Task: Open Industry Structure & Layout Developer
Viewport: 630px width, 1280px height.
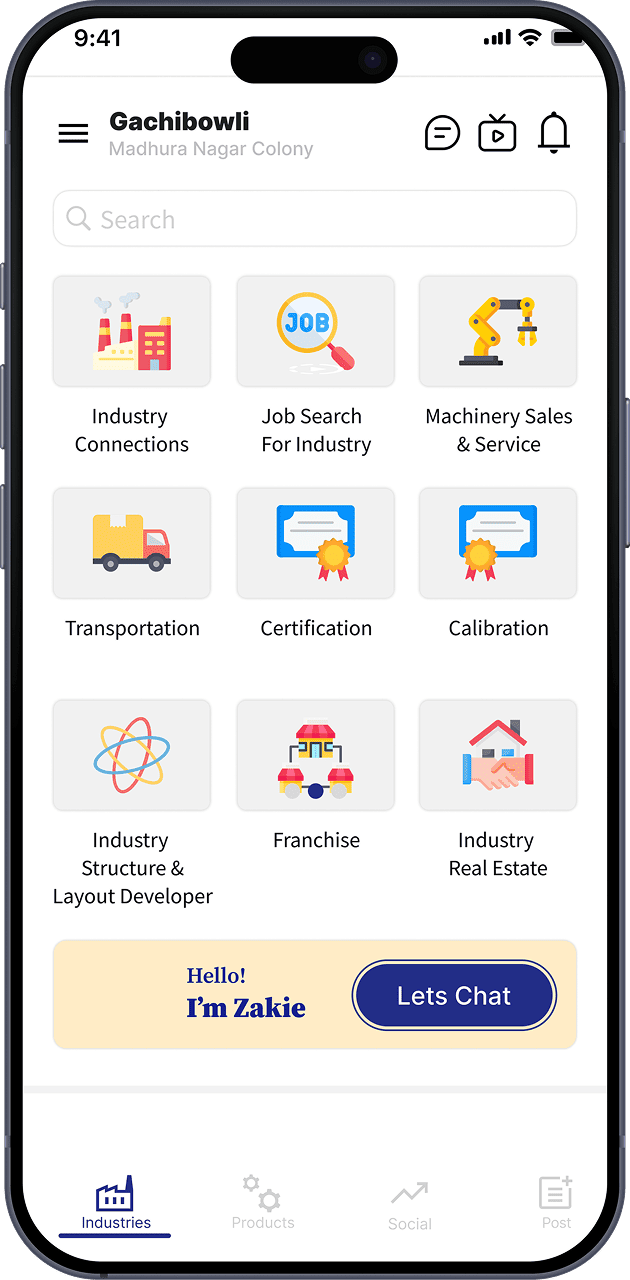Action: click(132, 756)
